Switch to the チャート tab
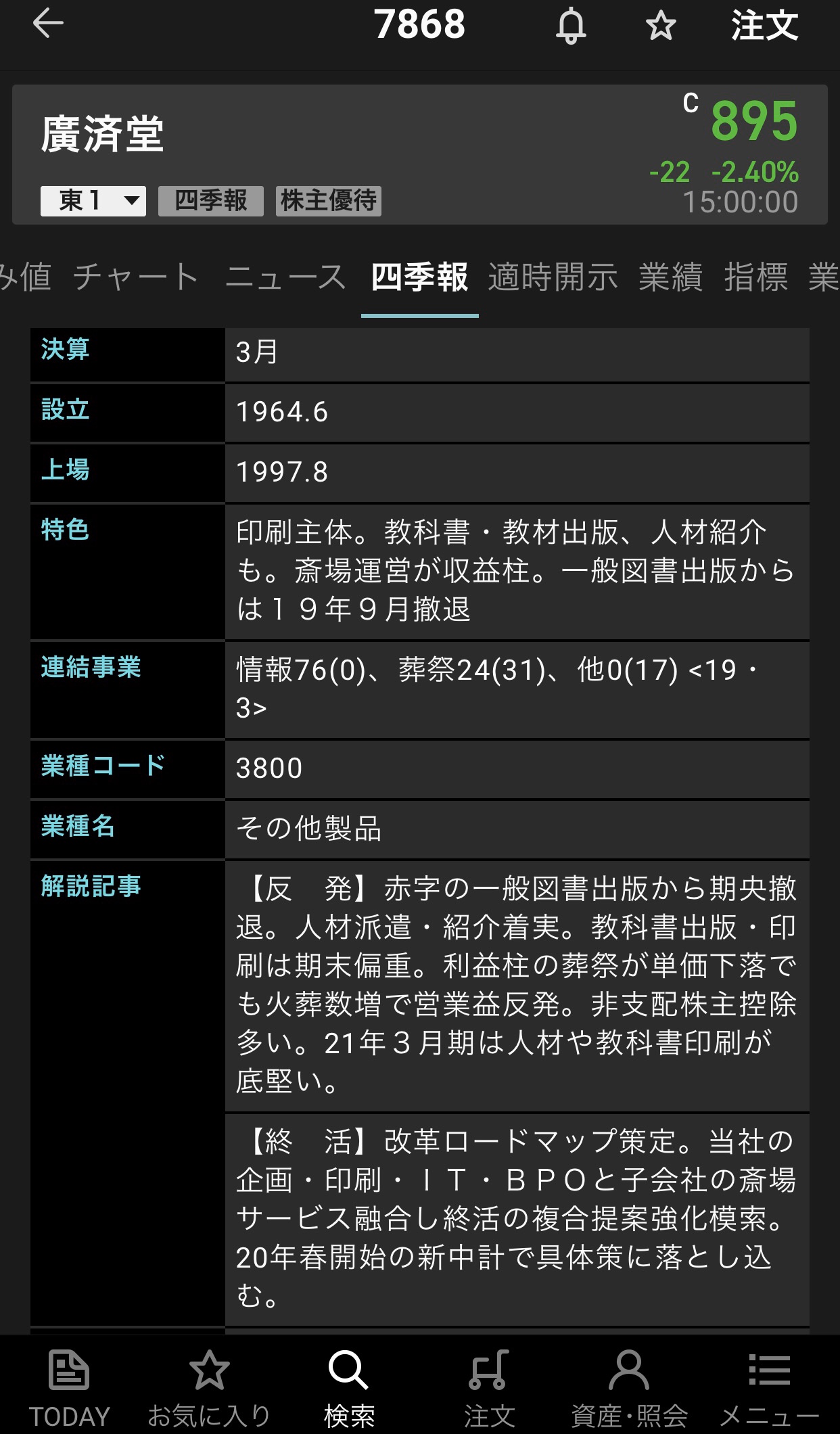 [x=136, y=277]
